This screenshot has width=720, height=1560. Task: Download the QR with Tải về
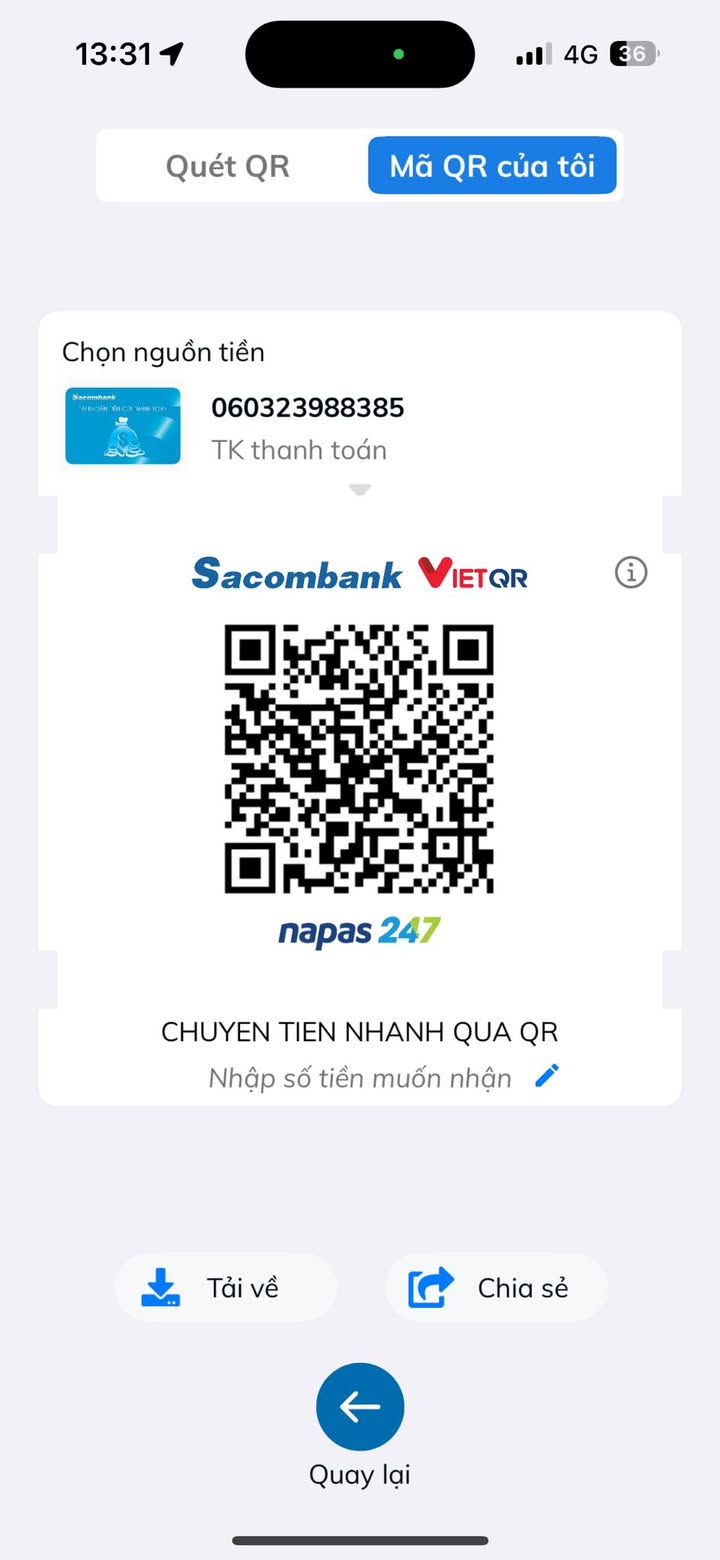point(225,1288)
